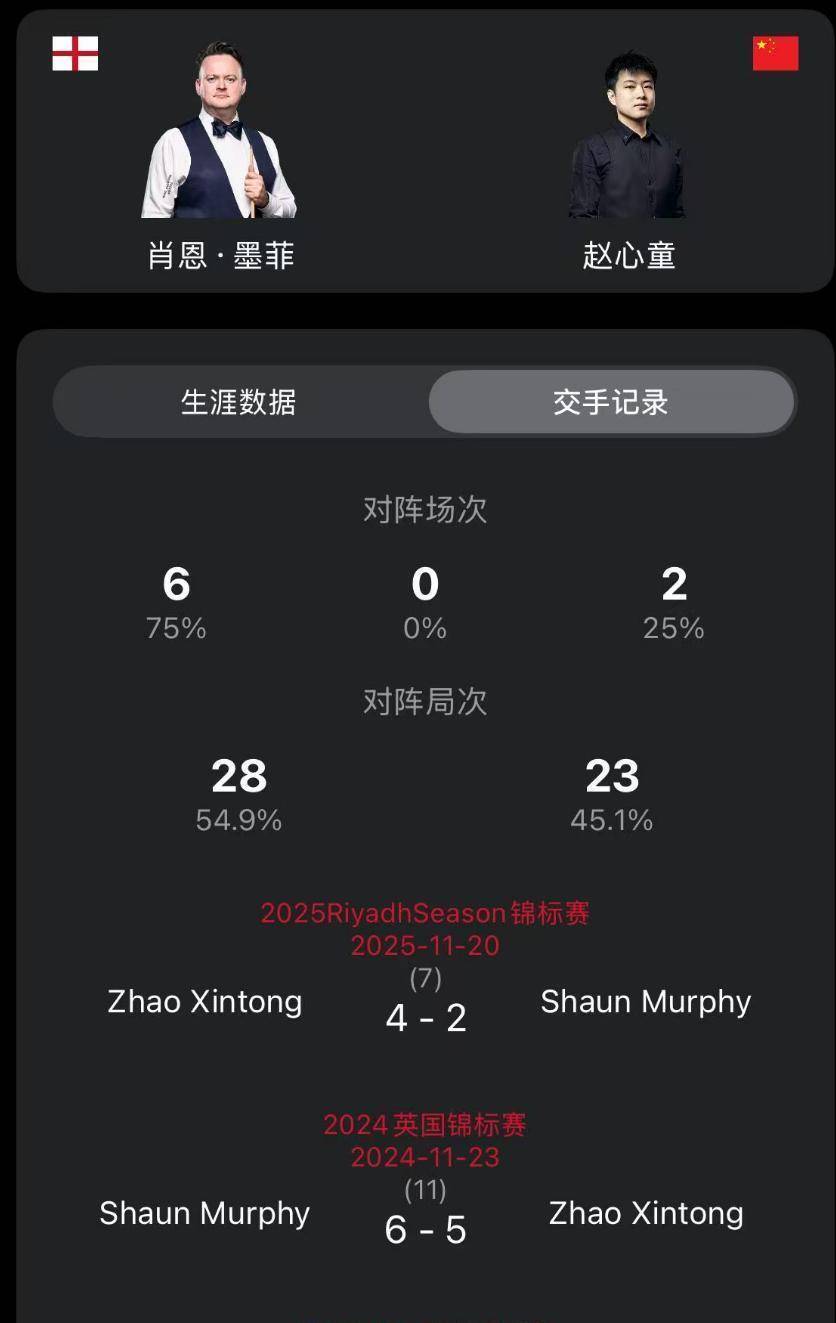Select the 交手记录 tab
The height and width of the screenshot is (1323, 836).
pos(611,402)
